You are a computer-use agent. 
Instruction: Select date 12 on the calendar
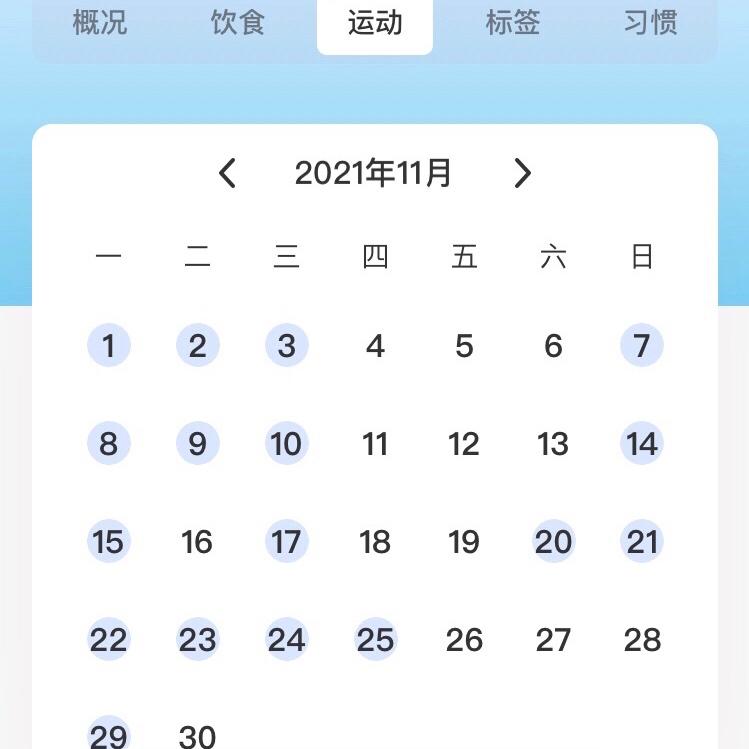[464, 444]
